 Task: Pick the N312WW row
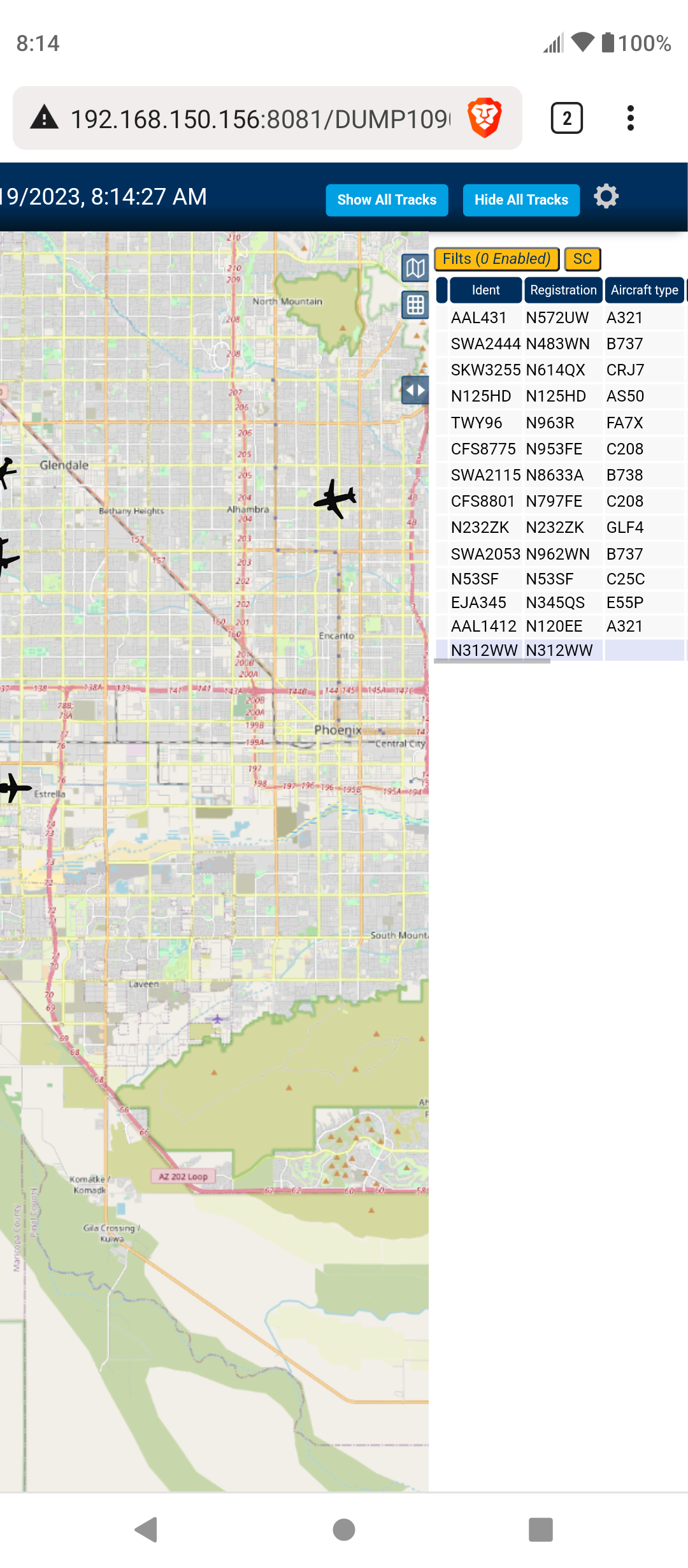tap(559, 650)
